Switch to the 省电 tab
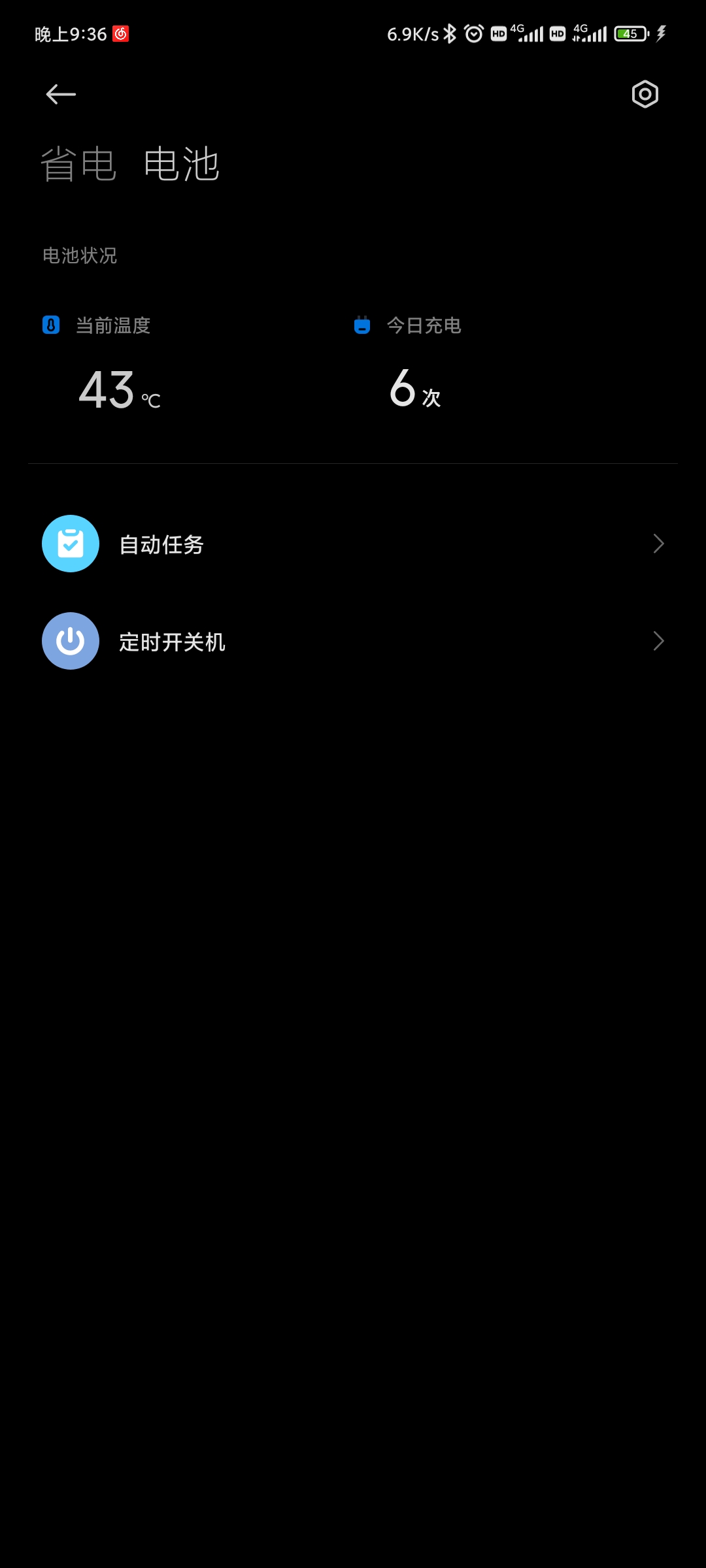This screenshot has height=1568, width=706. coord(78,164)
